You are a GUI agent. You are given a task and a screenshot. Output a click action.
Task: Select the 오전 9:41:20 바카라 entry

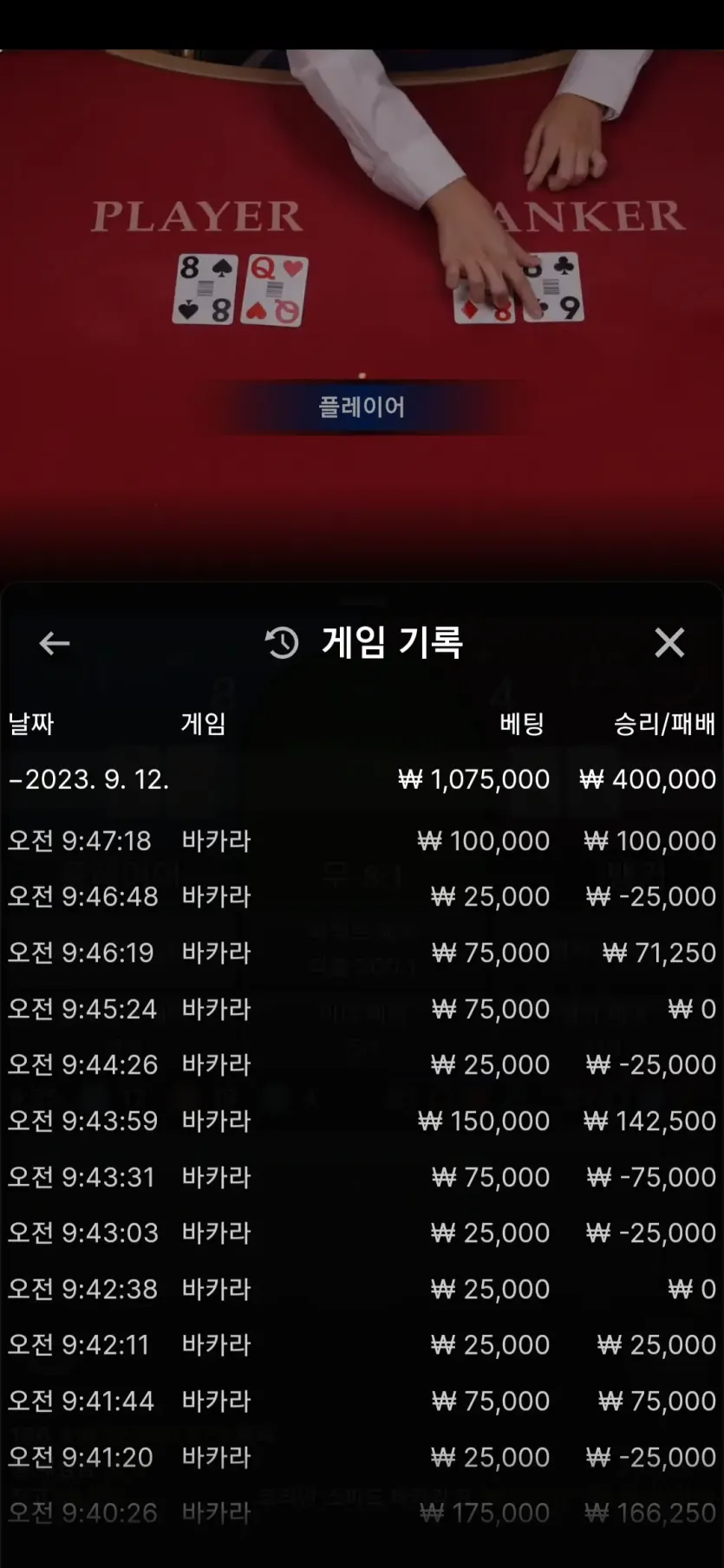(x=362, y=1457)
